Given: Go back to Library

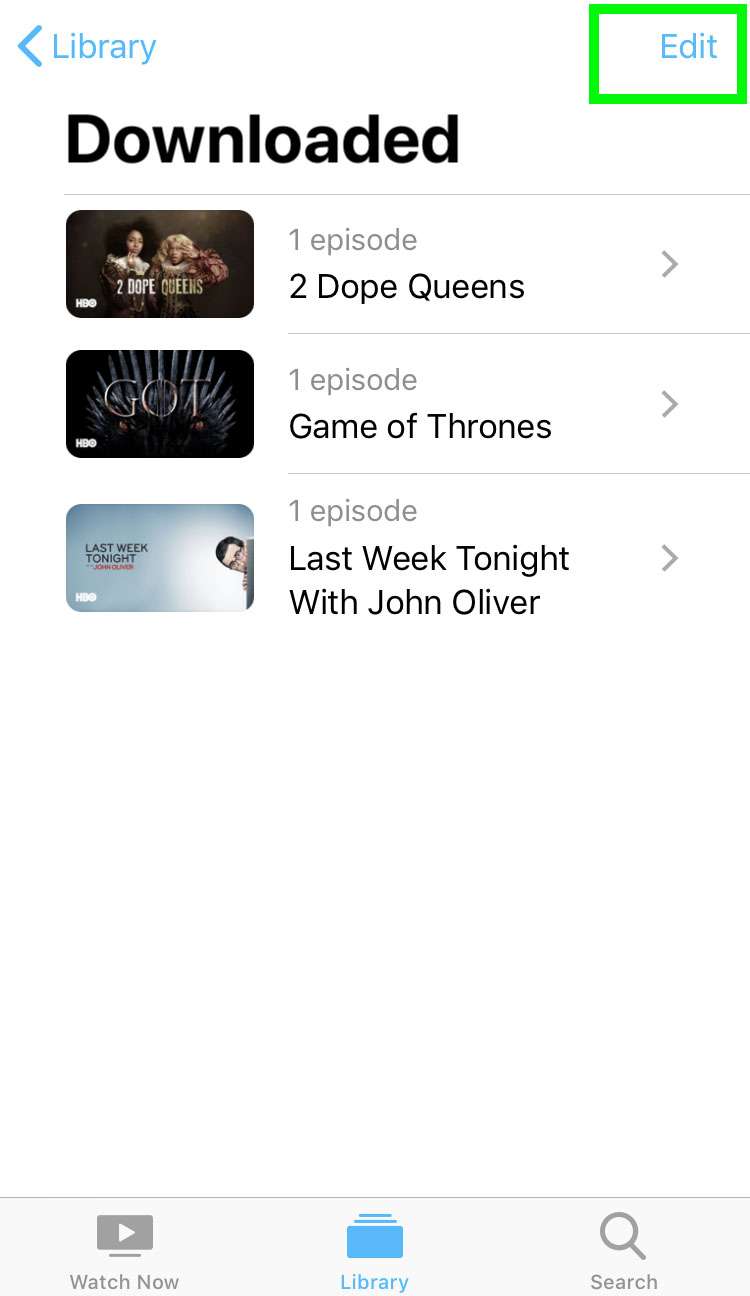Looking at the screenshot, I should click(x=87, y=47).
